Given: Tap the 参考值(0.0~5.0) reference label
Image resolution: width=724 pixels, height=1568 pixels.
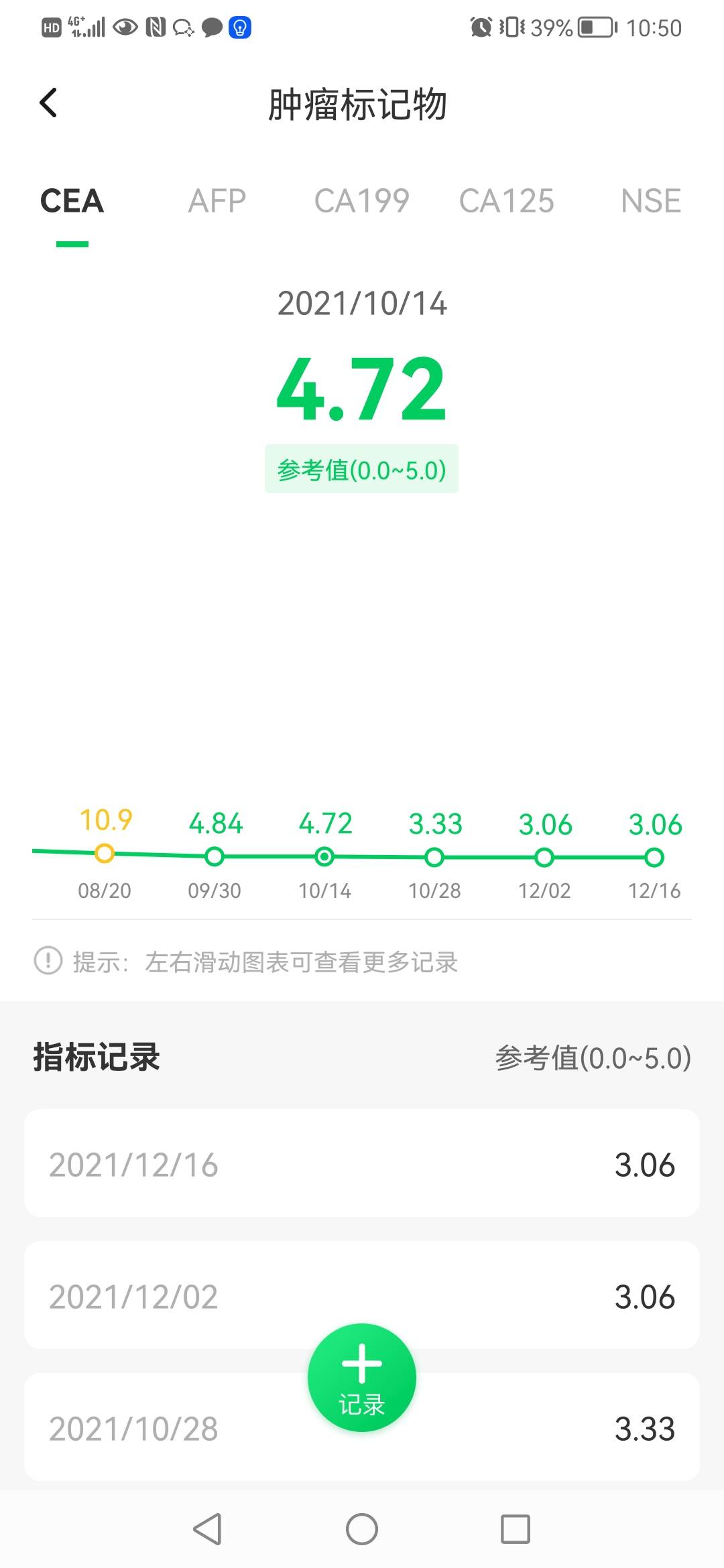Looking at the screenshot, I should 361,469.
